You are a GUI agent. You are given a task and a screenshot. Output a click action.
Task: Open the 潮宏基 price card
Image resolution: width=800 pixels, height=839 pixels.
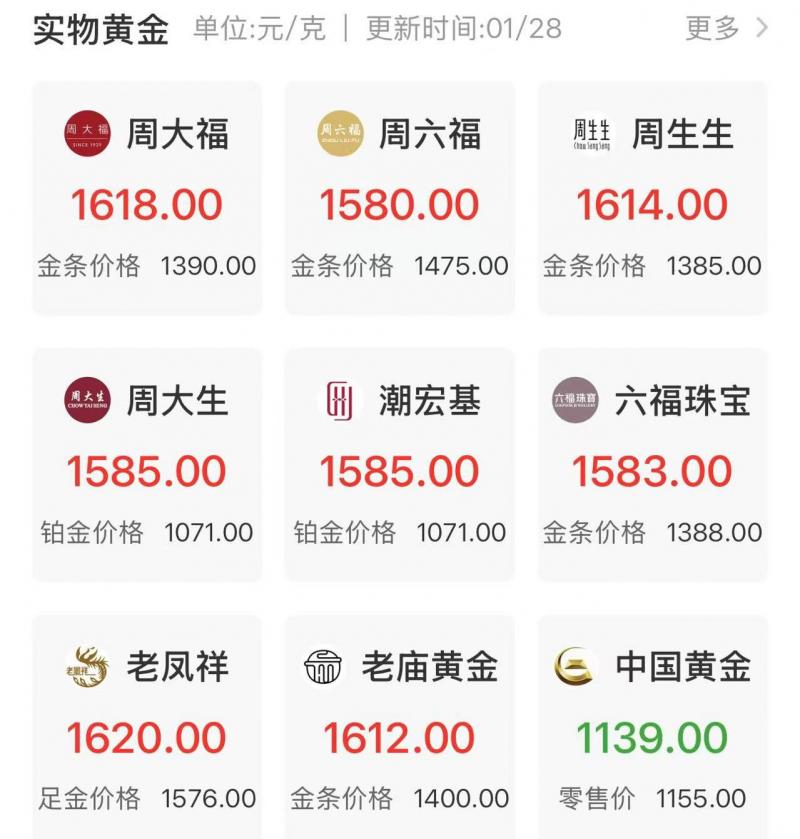(x=400, y=465)
